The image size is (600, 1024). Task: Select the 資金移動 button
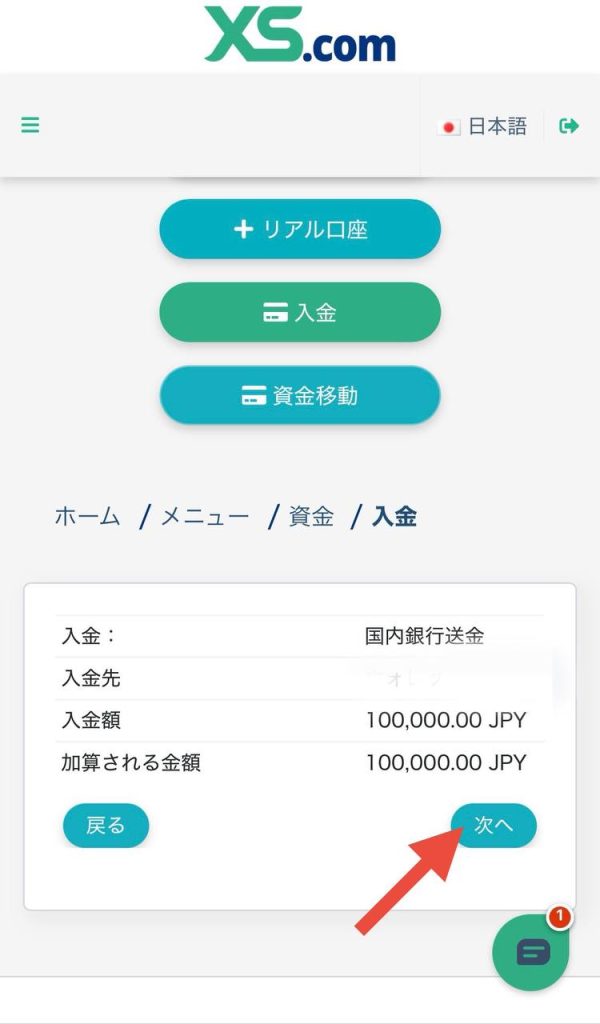tap(300, 396)
